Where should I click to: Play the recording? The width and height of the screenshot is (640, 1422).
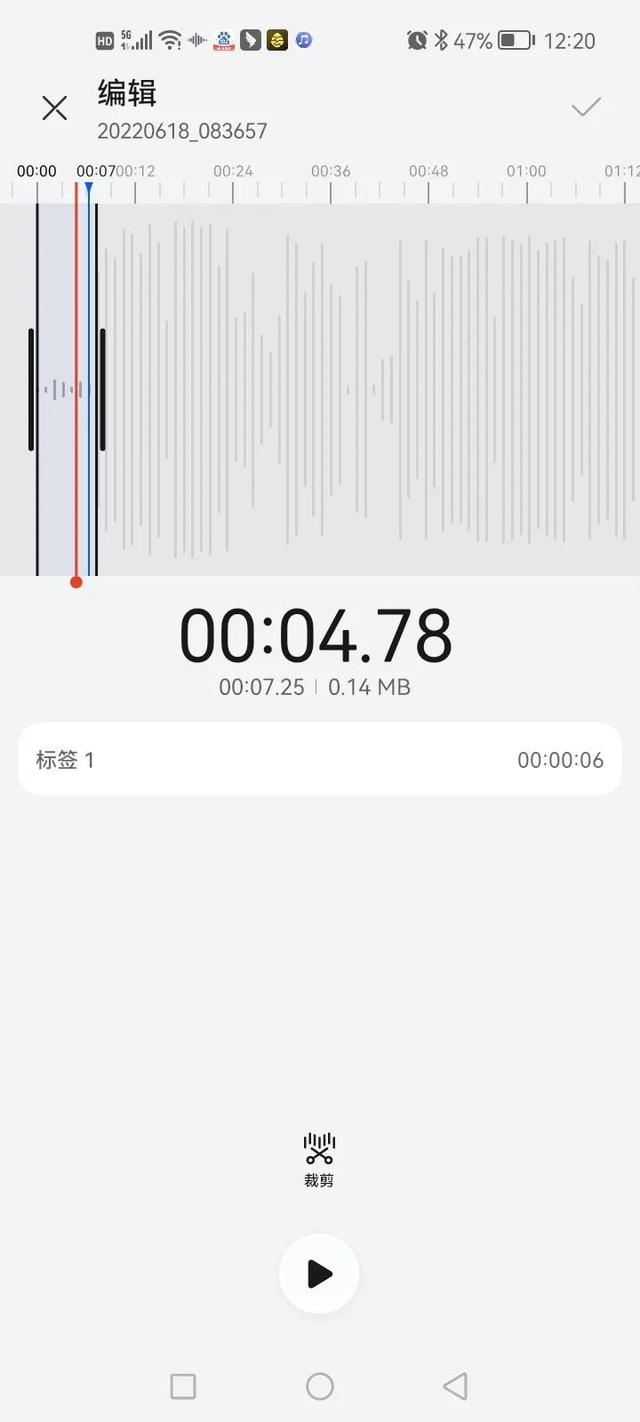click(x=319, y=1273)
